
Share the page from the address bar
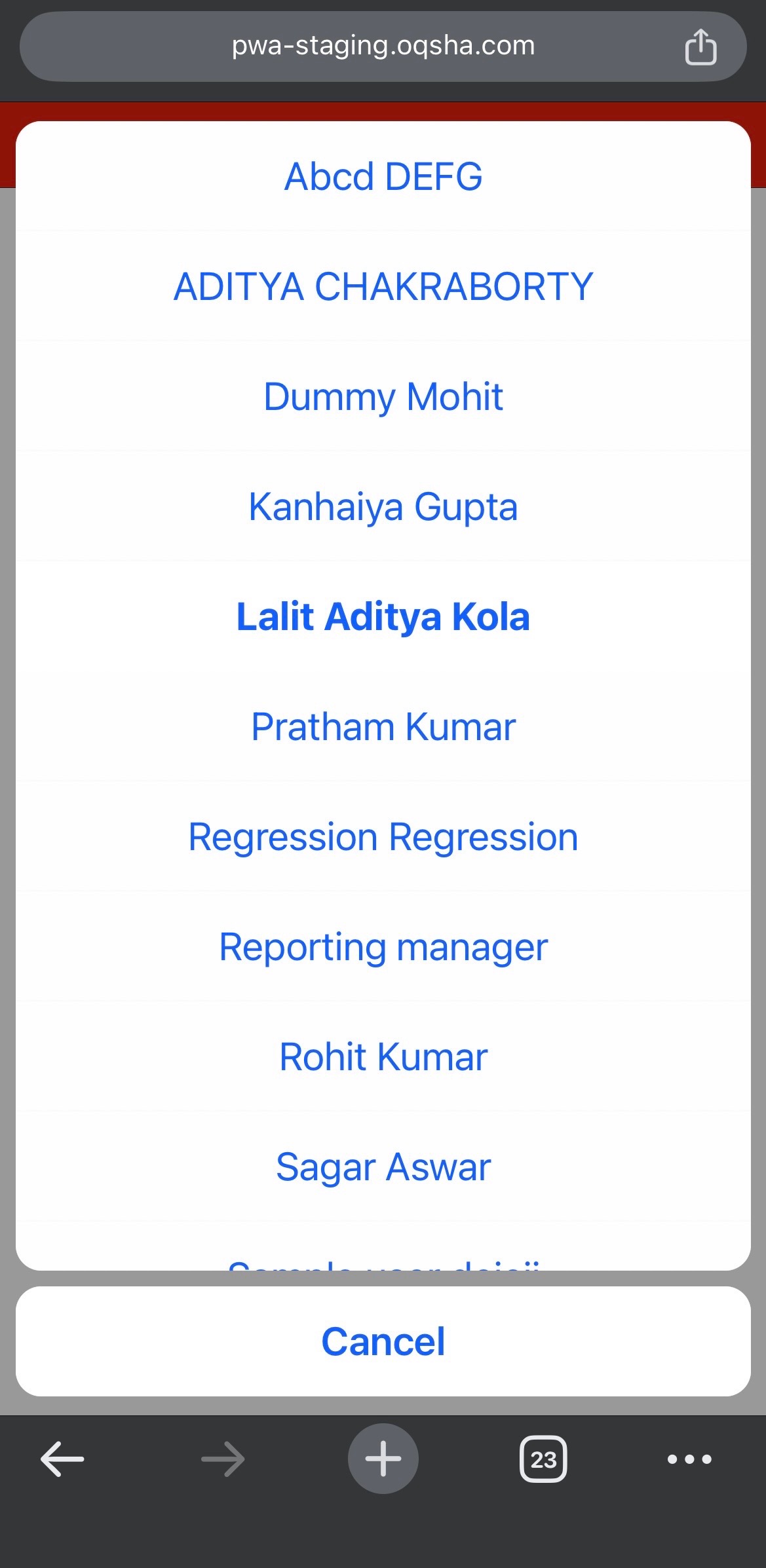(x=700, y=47)
